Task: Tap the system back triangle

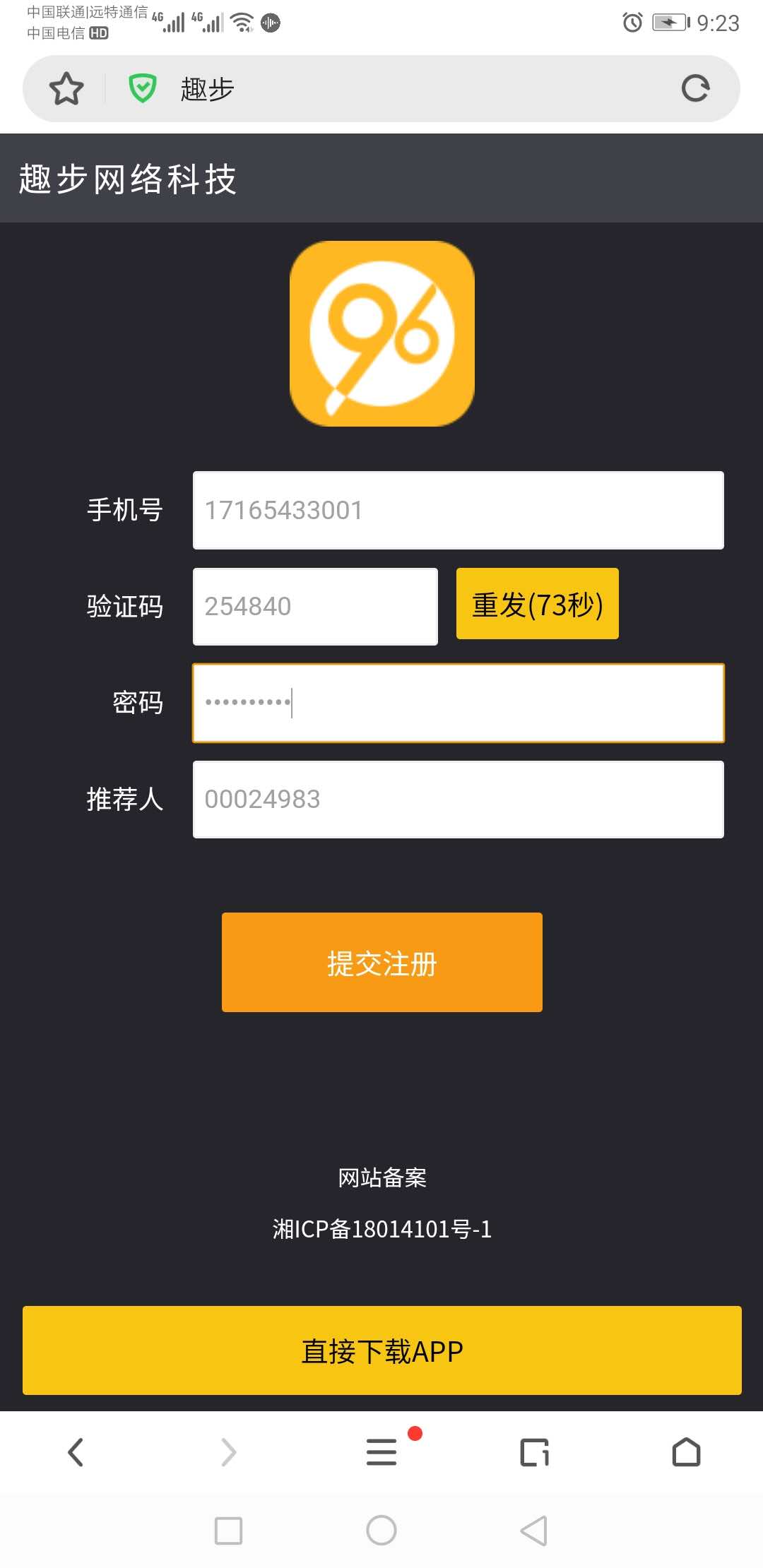Action: pos(534,1531)
